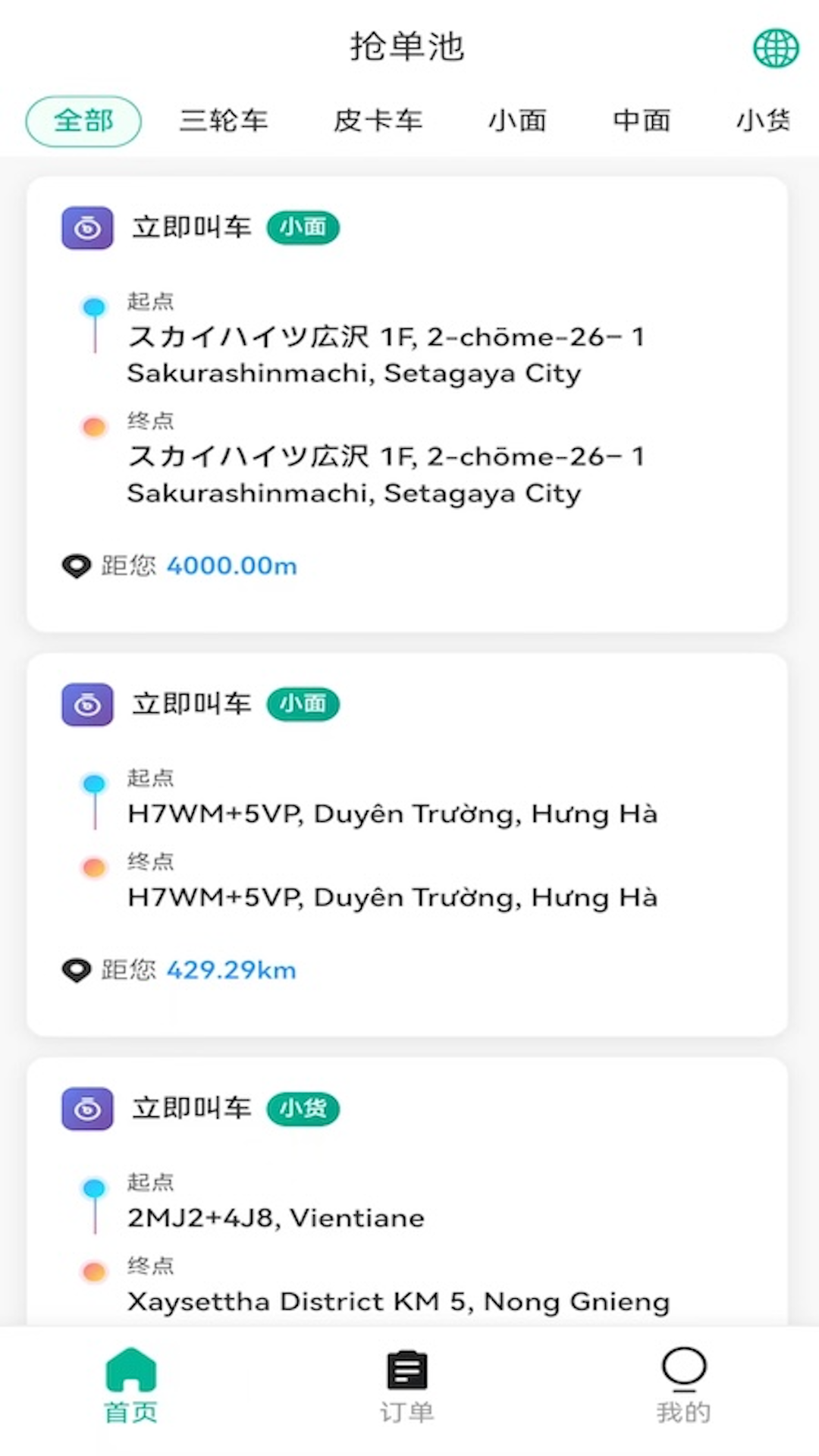Click the black location marker showing 4000.00m distance

point(76,565)
